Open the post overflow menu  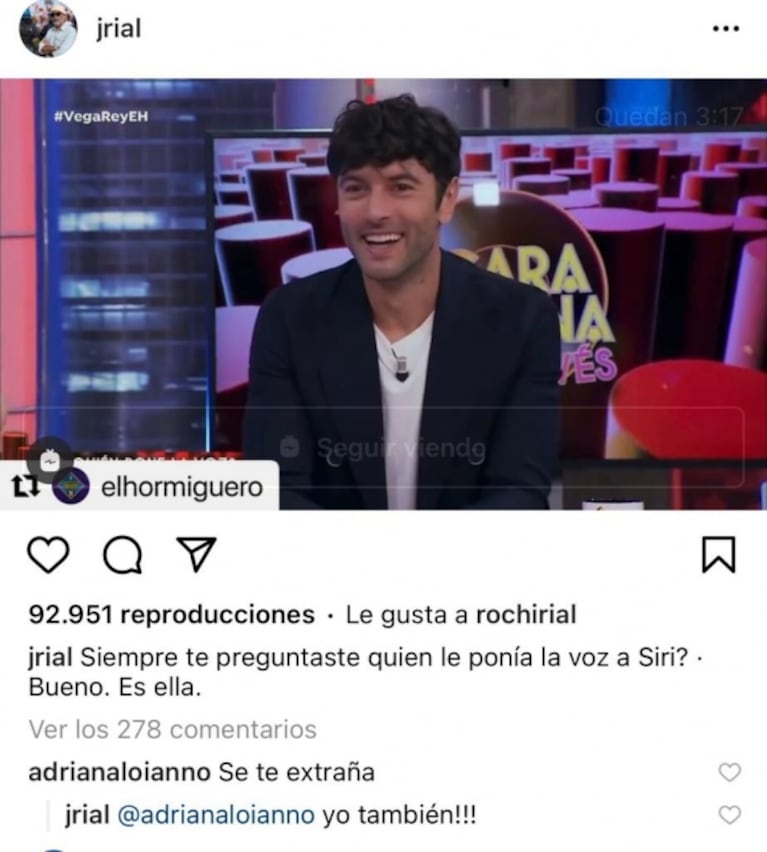click(x=725, y=29)
